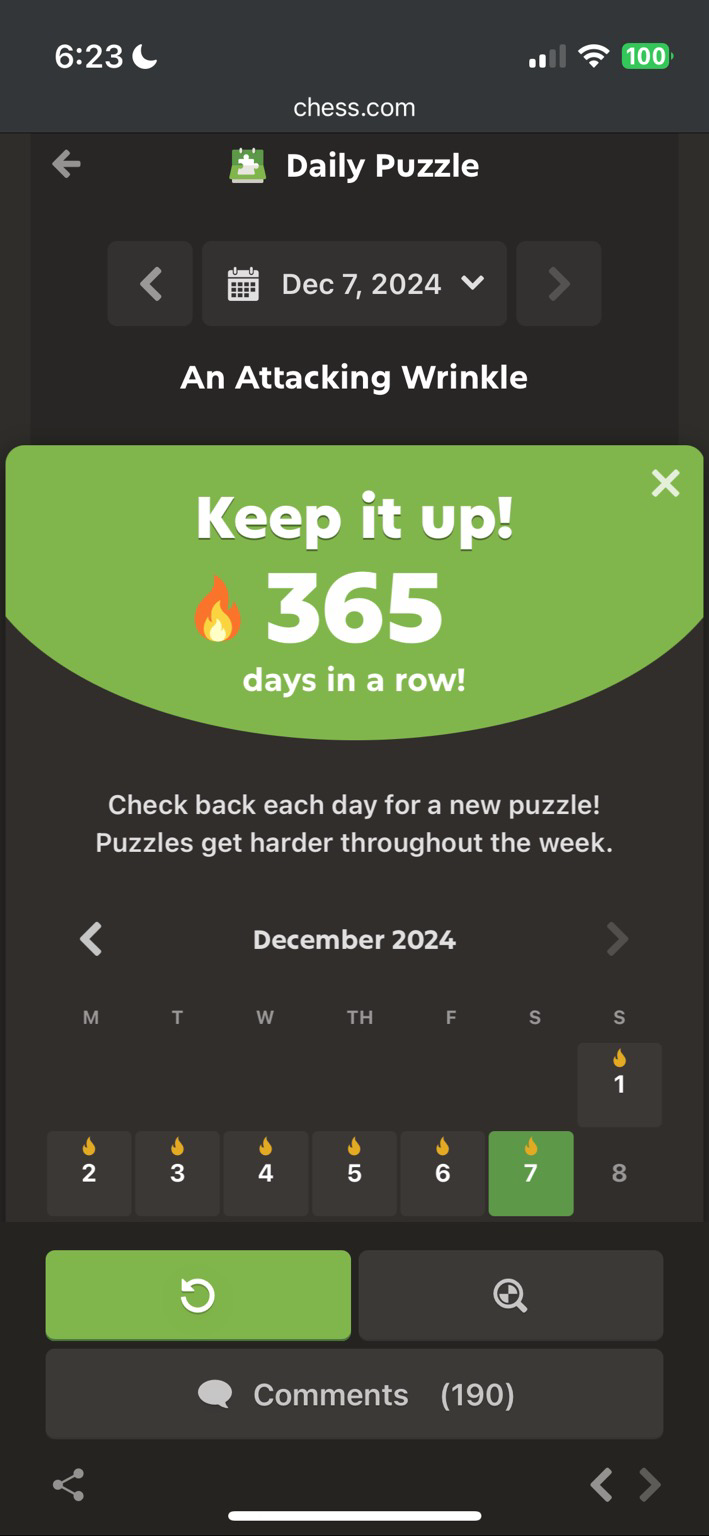Tap the chess.com address bar
The height and width of the screenshot is (1536, 709).
coord(354,108)
